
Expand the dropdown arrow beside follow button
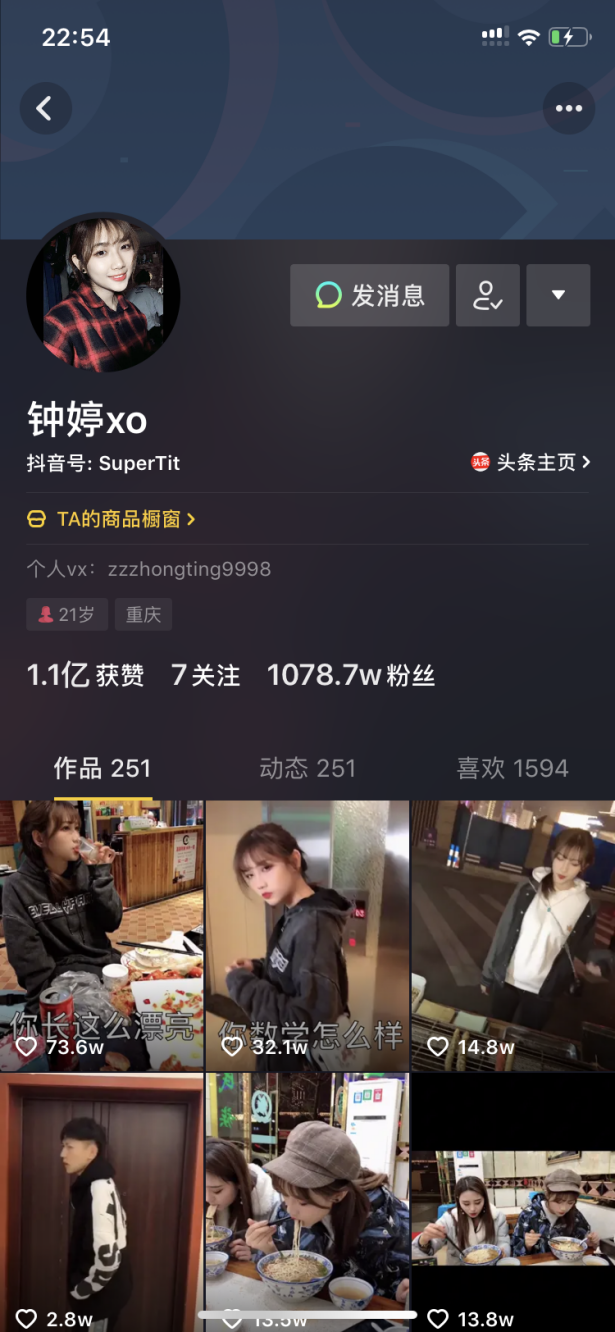click(558, 295)
